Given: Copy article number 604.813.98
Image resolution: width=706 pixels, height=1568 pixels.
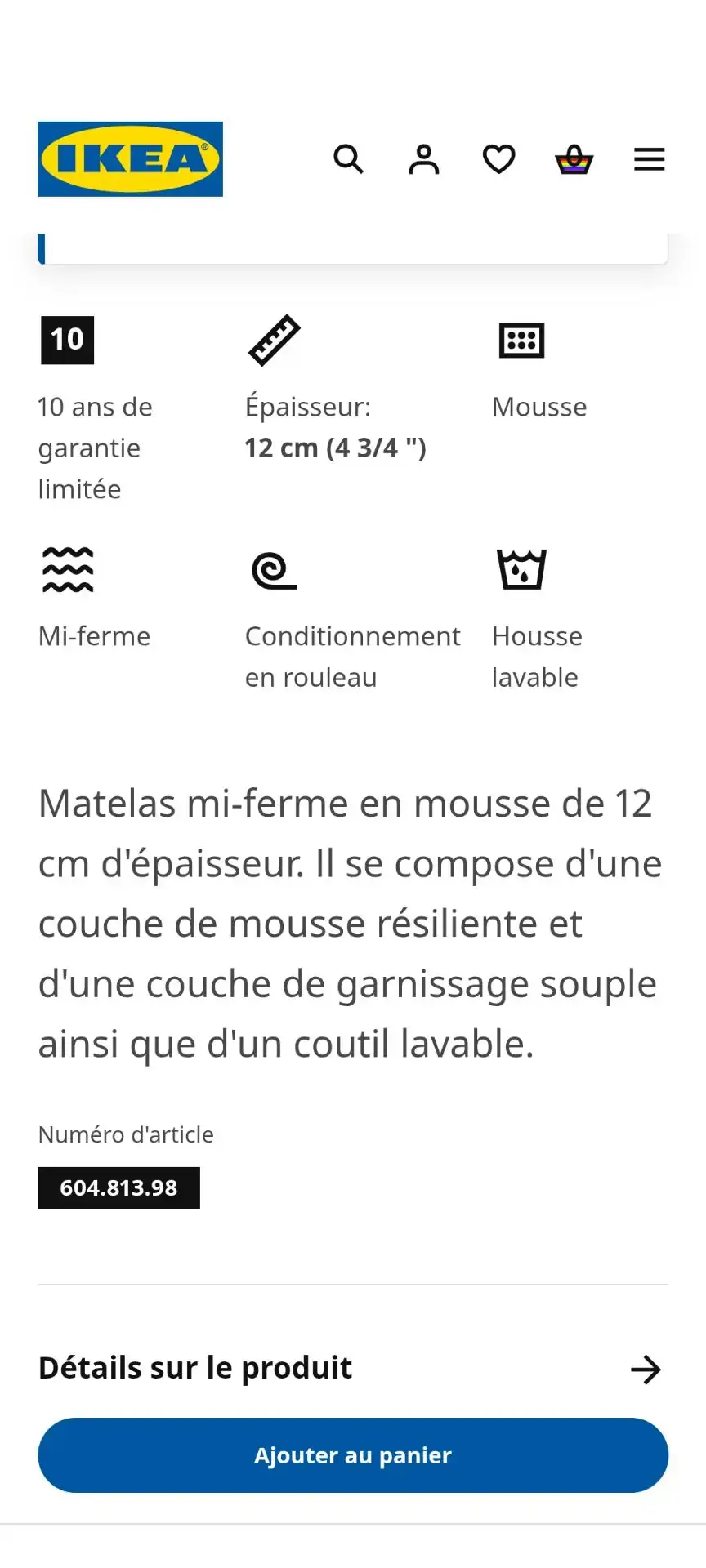Looking at the screenshot, I should (119, 1187).
